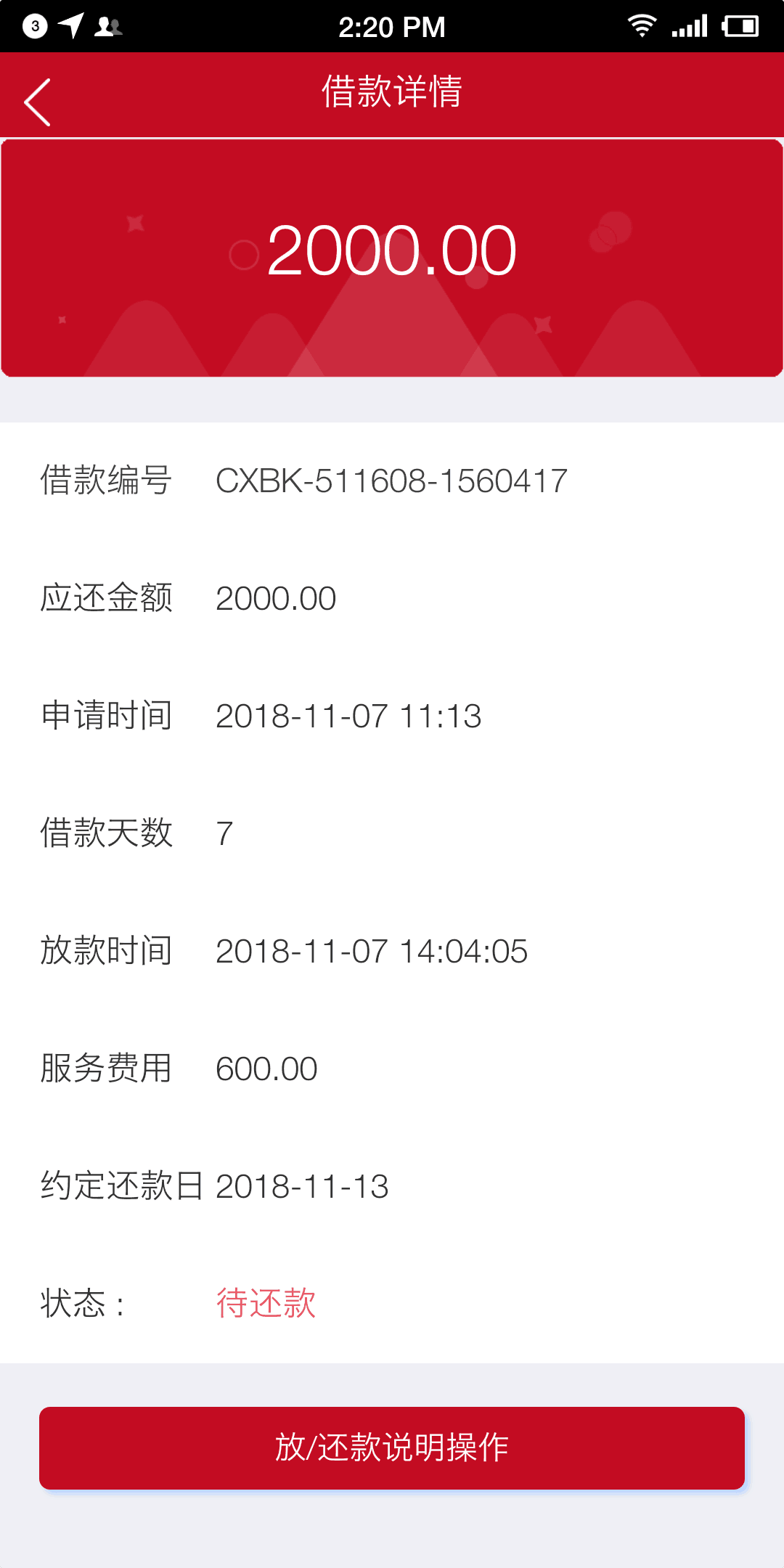
Task: Open the 放/还款说明操作 button
Action: (x=392, y=1448)
